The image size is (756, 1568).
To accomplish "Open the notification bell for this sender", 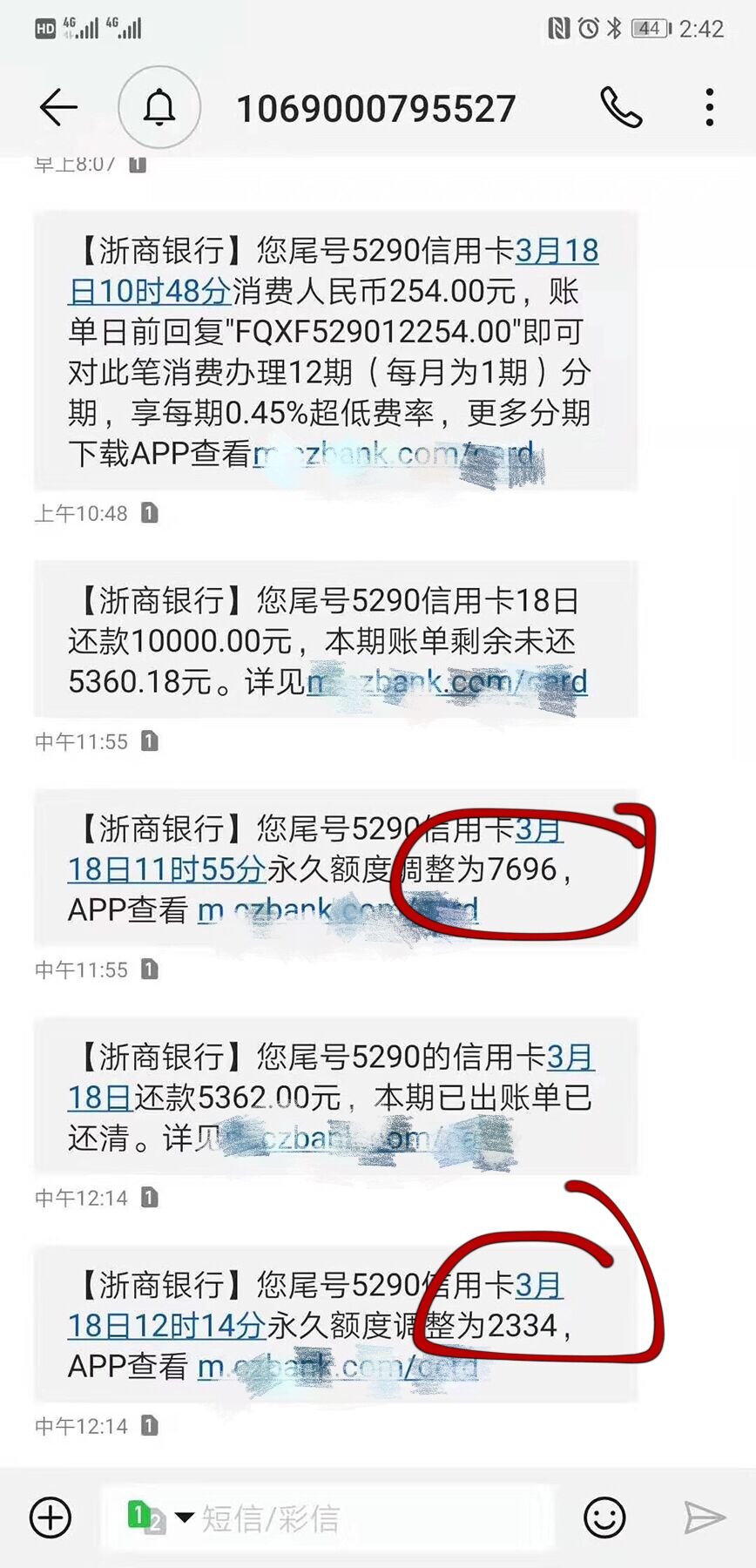I will [x=159, y=108].
